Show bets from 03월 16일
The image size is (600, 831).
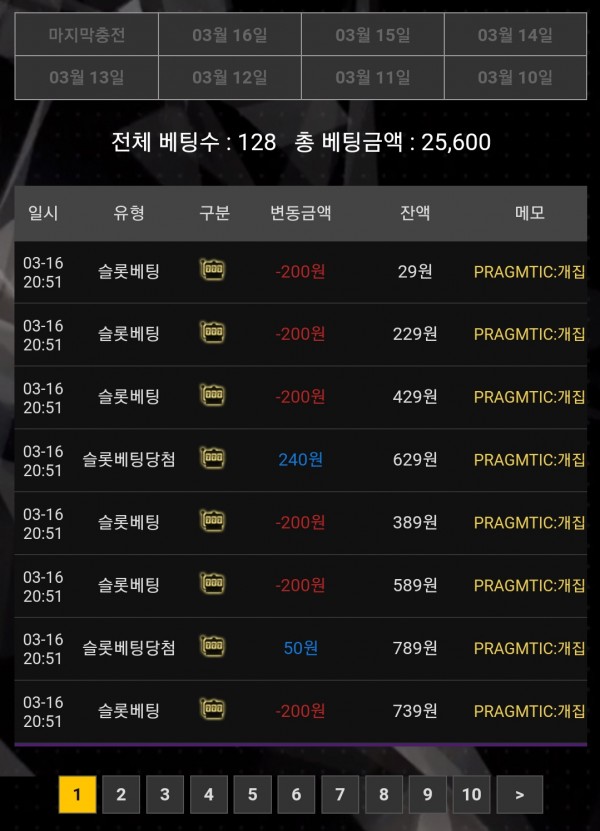coord(229,35)
